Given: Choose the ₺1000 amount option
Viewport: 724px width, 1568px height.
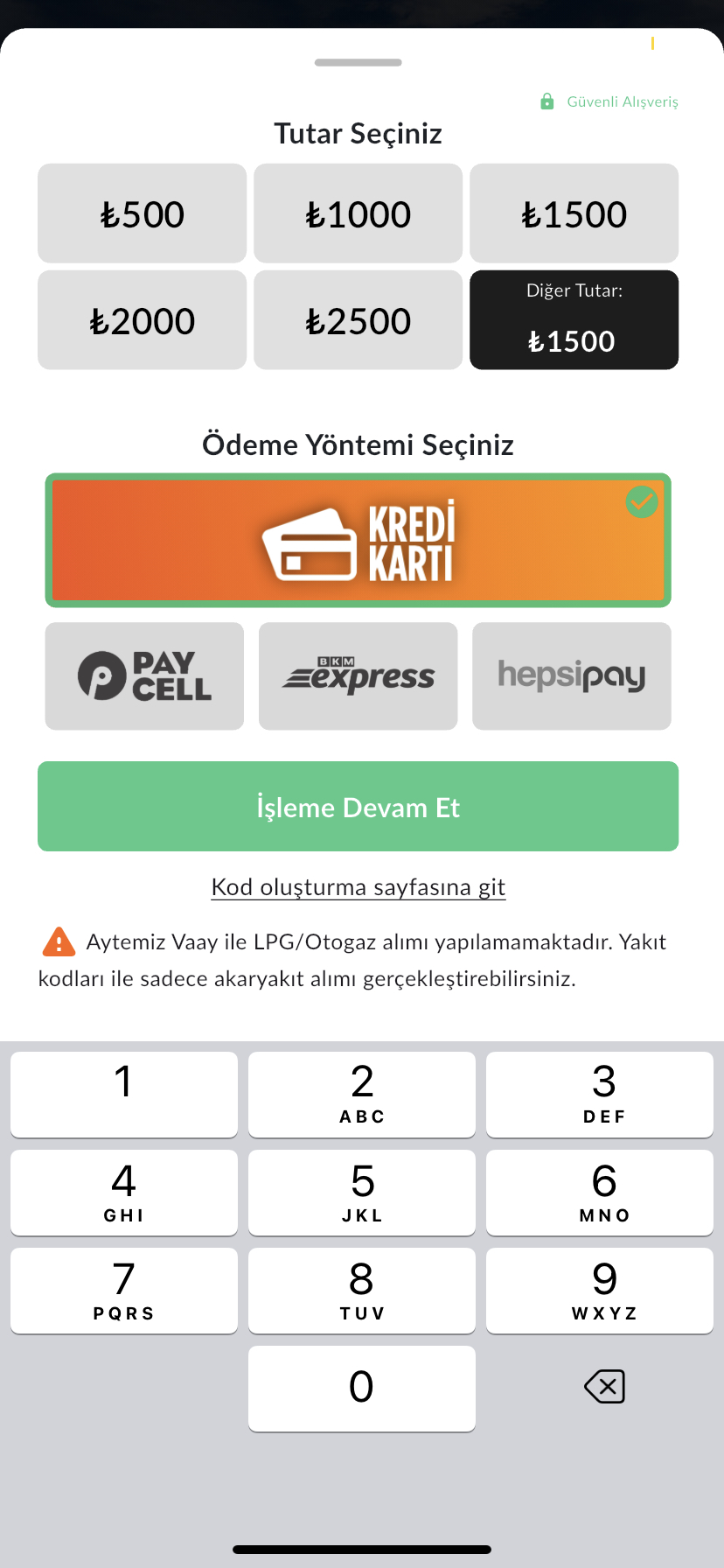Looking at the screenshot, I should [358, 213].
